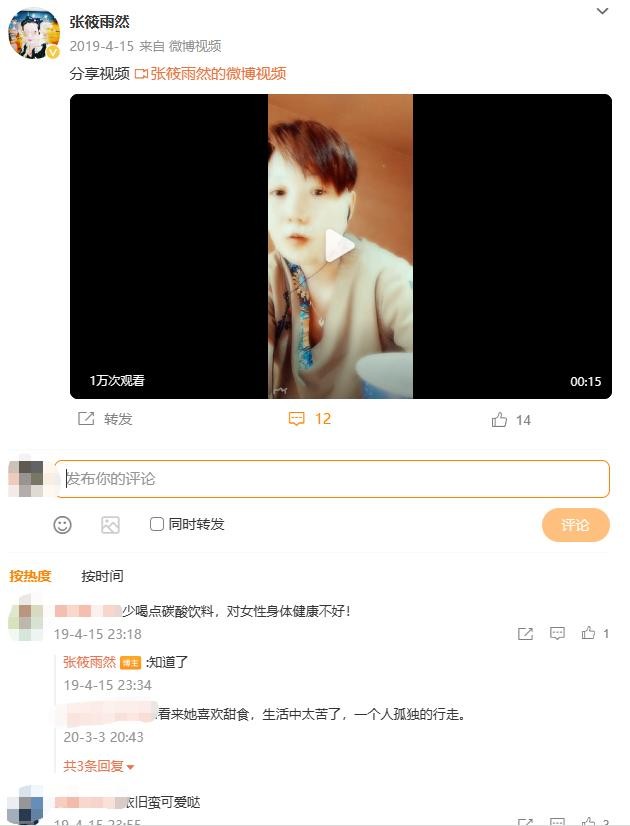The height and width of the screenshot is (826, 630).
Task: Repost the 少喝点碳酸饮料 comment
Action: [525, 633]
